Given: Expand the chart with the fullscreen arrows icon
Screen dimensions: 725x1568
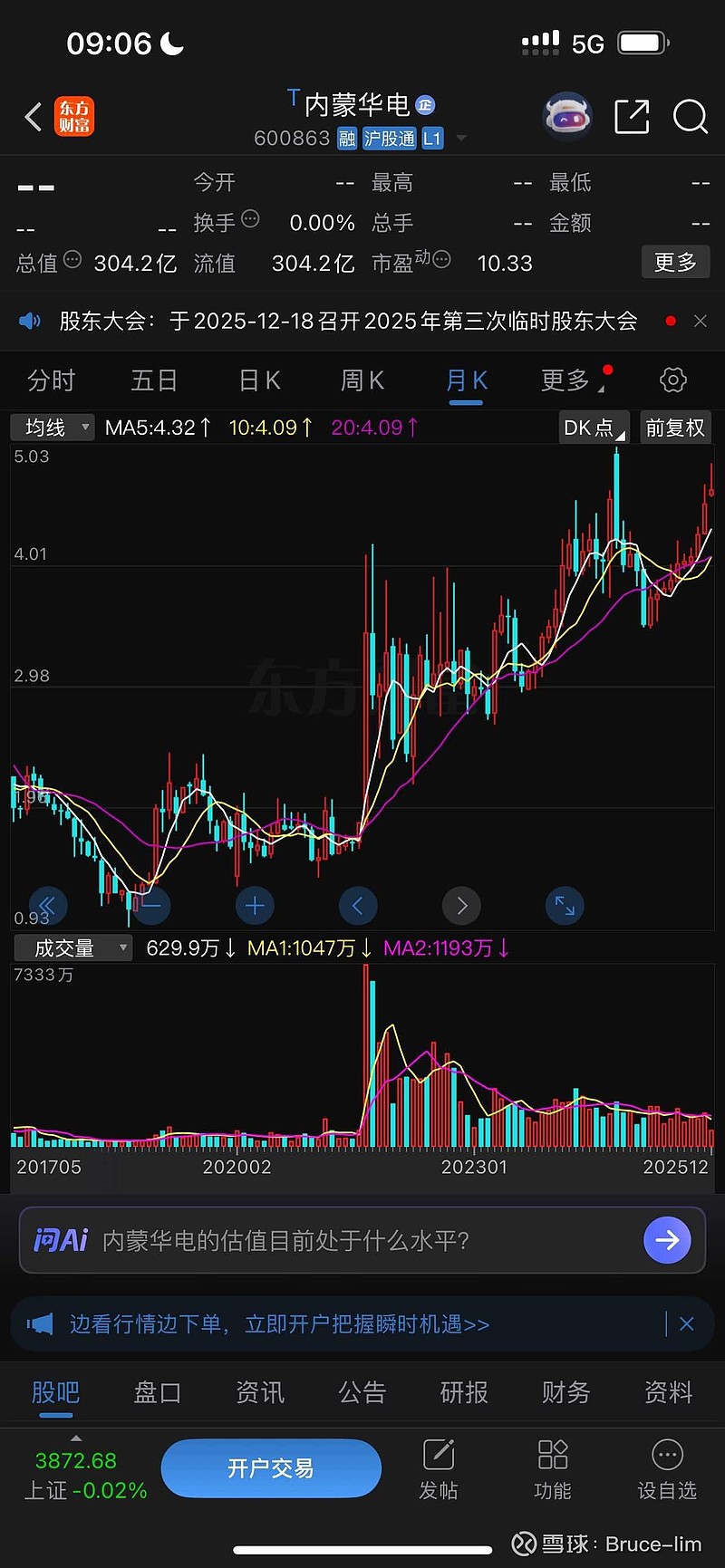Looking at the screenshot, I should click(x=565, y=905).
